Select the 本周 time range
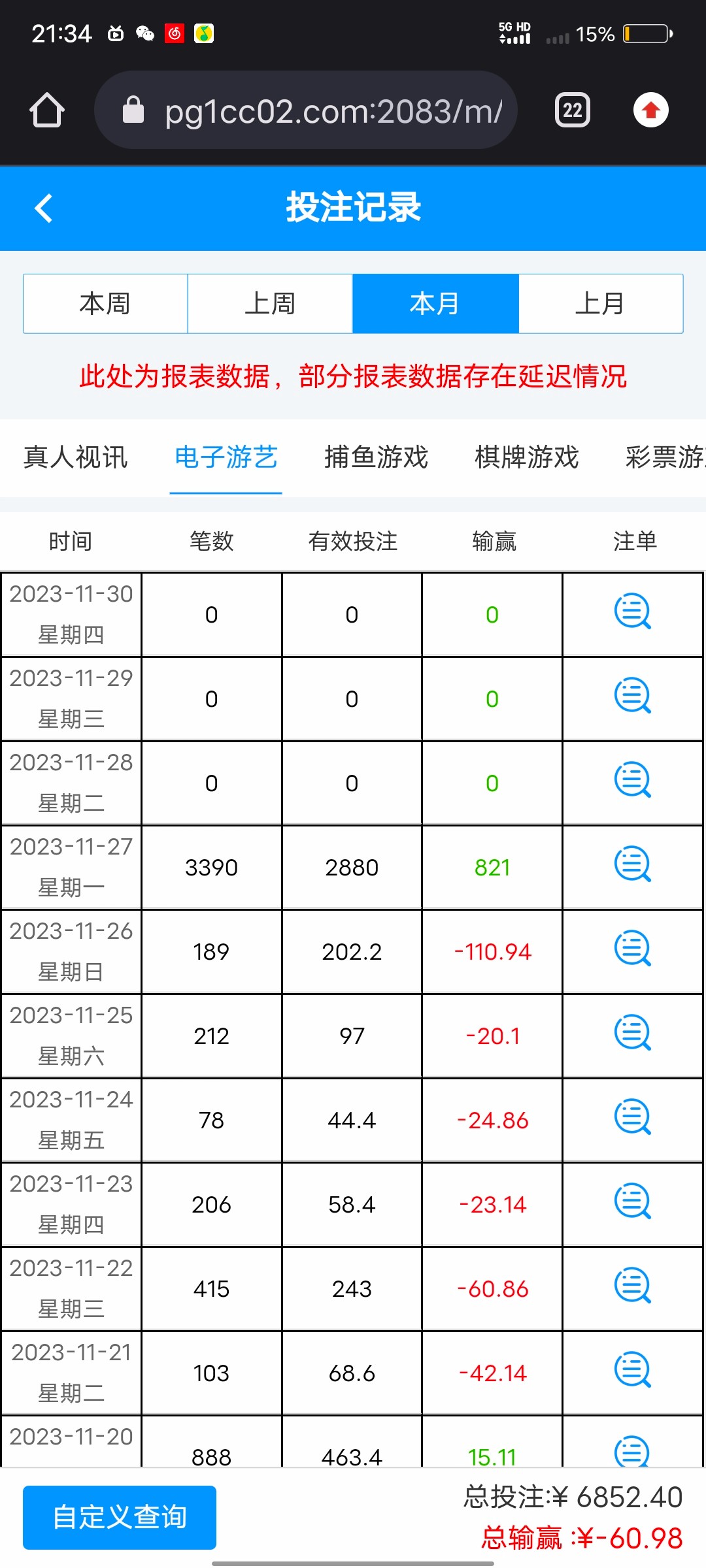The image size is (706, 1568). [105, 304]
